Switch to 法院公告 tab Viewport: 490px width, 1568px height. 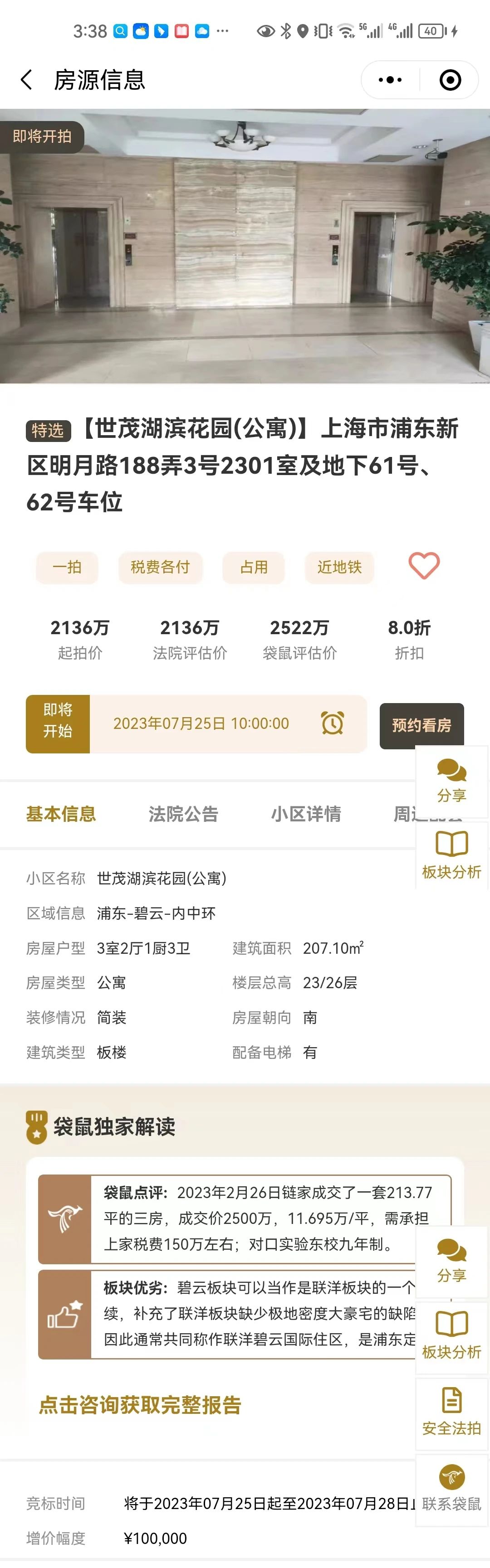(183, 814)
